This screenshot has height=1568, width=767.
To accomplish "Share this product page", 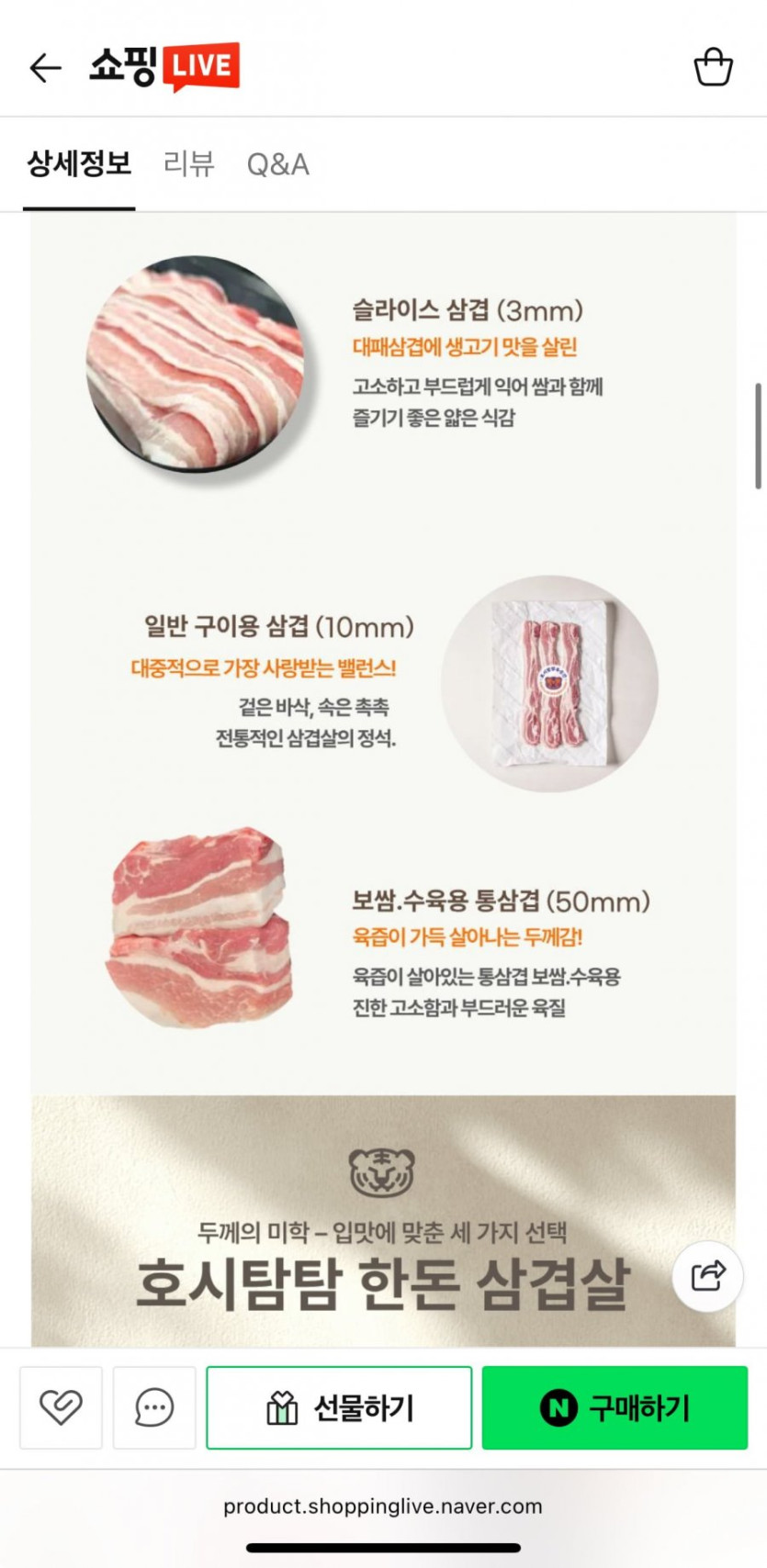I will [707, 1275].
